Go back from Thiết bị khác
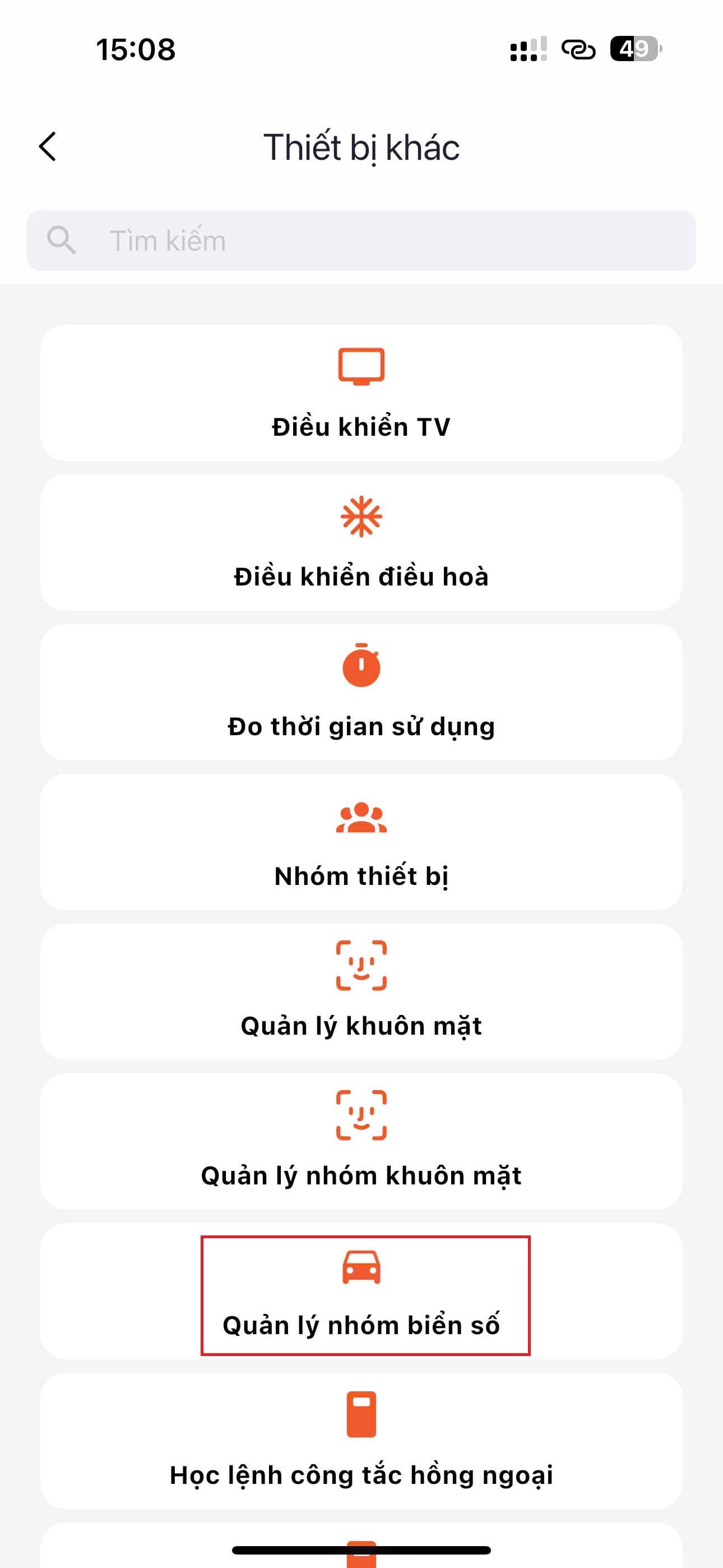 click(x=48, y=147)
